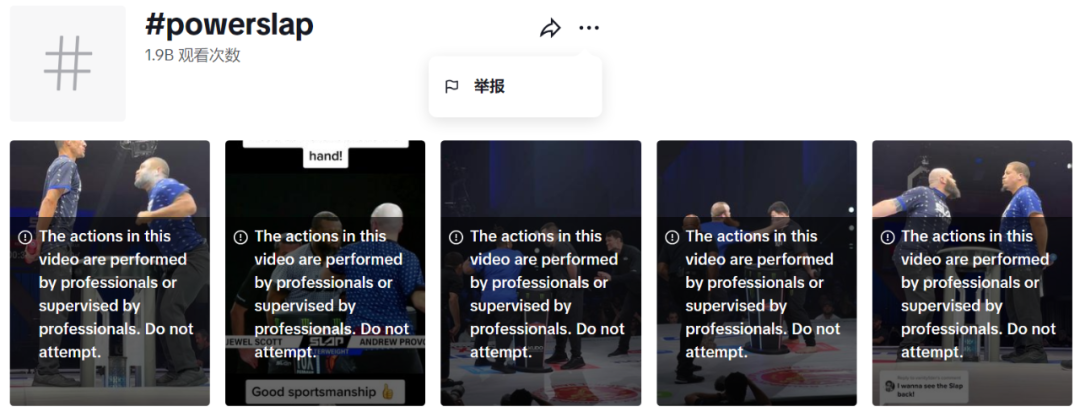Screen dimensions: 1080x412
Task: Select the 举报 report option
Action: pyautogui.click(x=489, y=87)
